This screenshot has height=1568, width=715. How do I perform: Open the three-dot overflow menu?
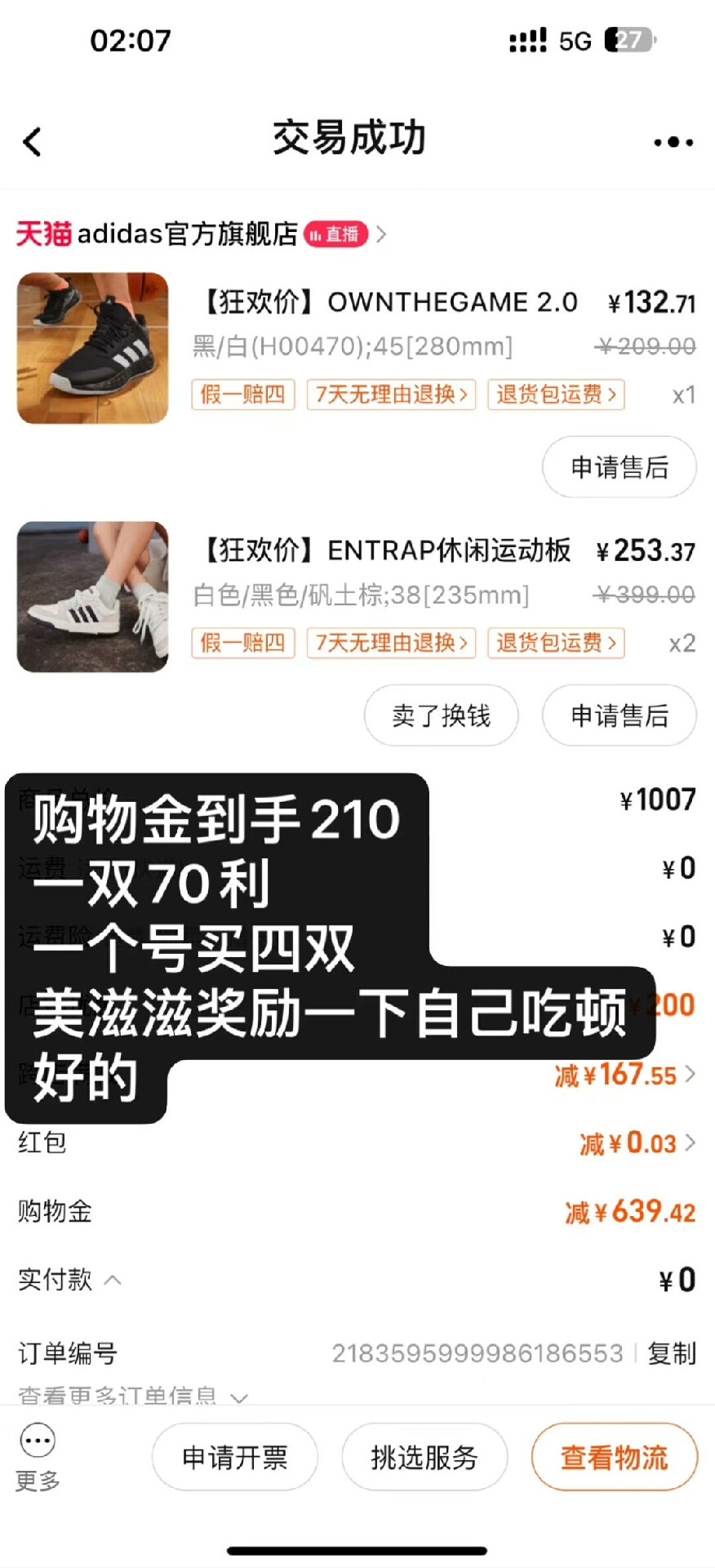click(673, 142)
